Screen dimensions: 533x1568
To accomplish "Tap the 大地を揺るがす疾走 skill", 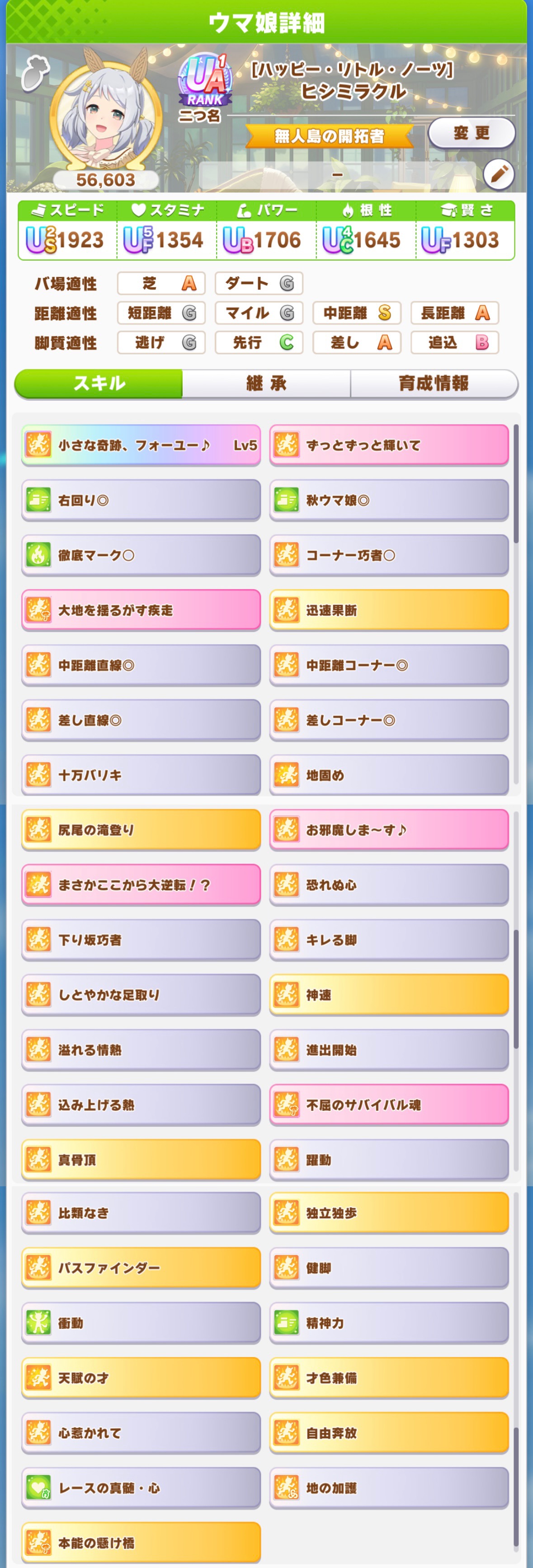I will (x=141, y=610).
